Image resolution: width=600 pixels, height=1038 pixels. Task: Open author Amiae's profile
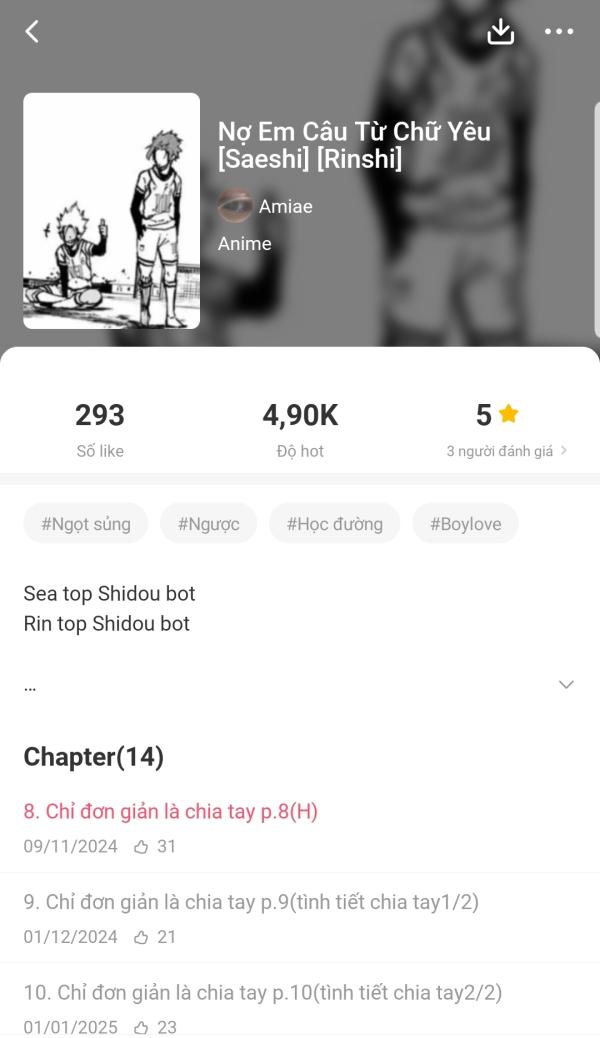coord(266,206)
